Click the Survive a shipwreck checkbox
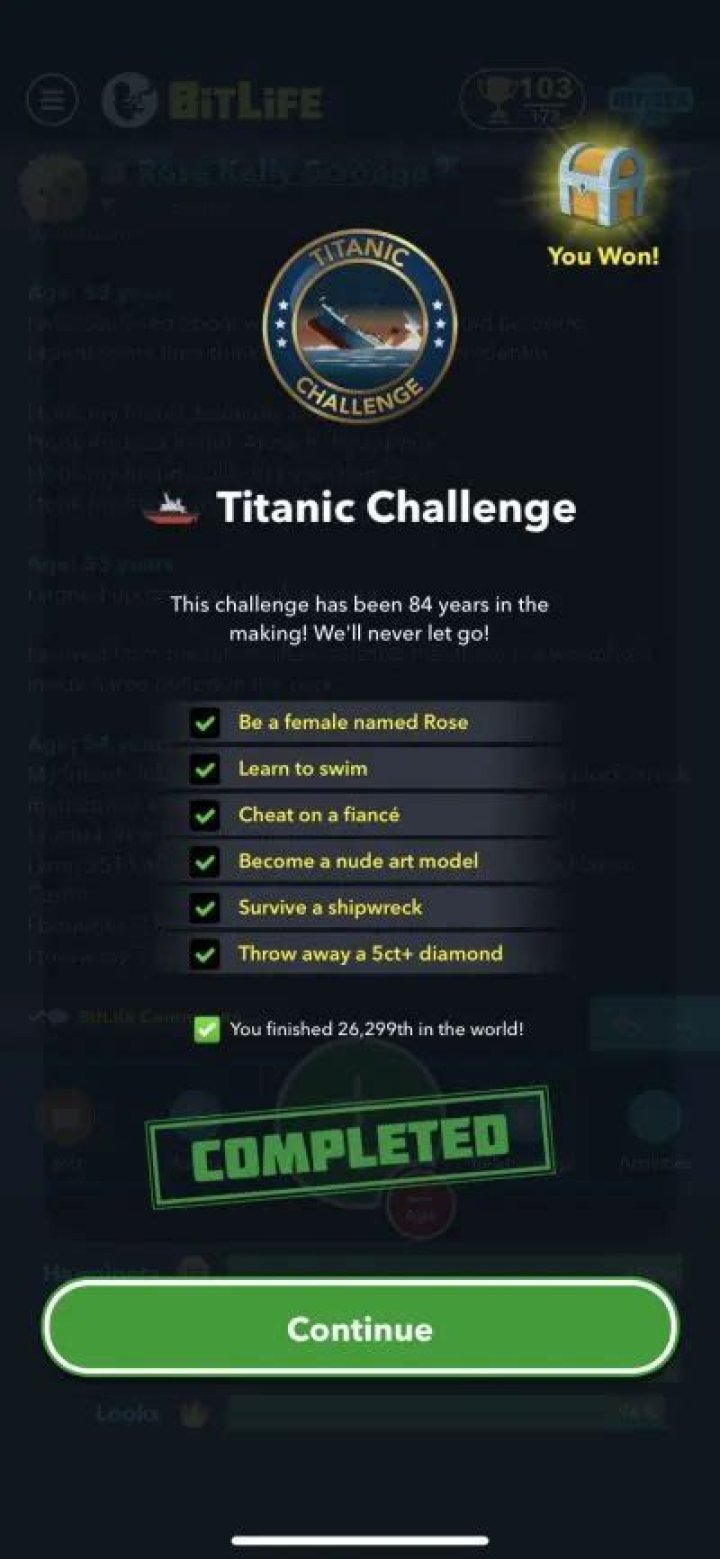720x1559 pixels. coord(206,907)
